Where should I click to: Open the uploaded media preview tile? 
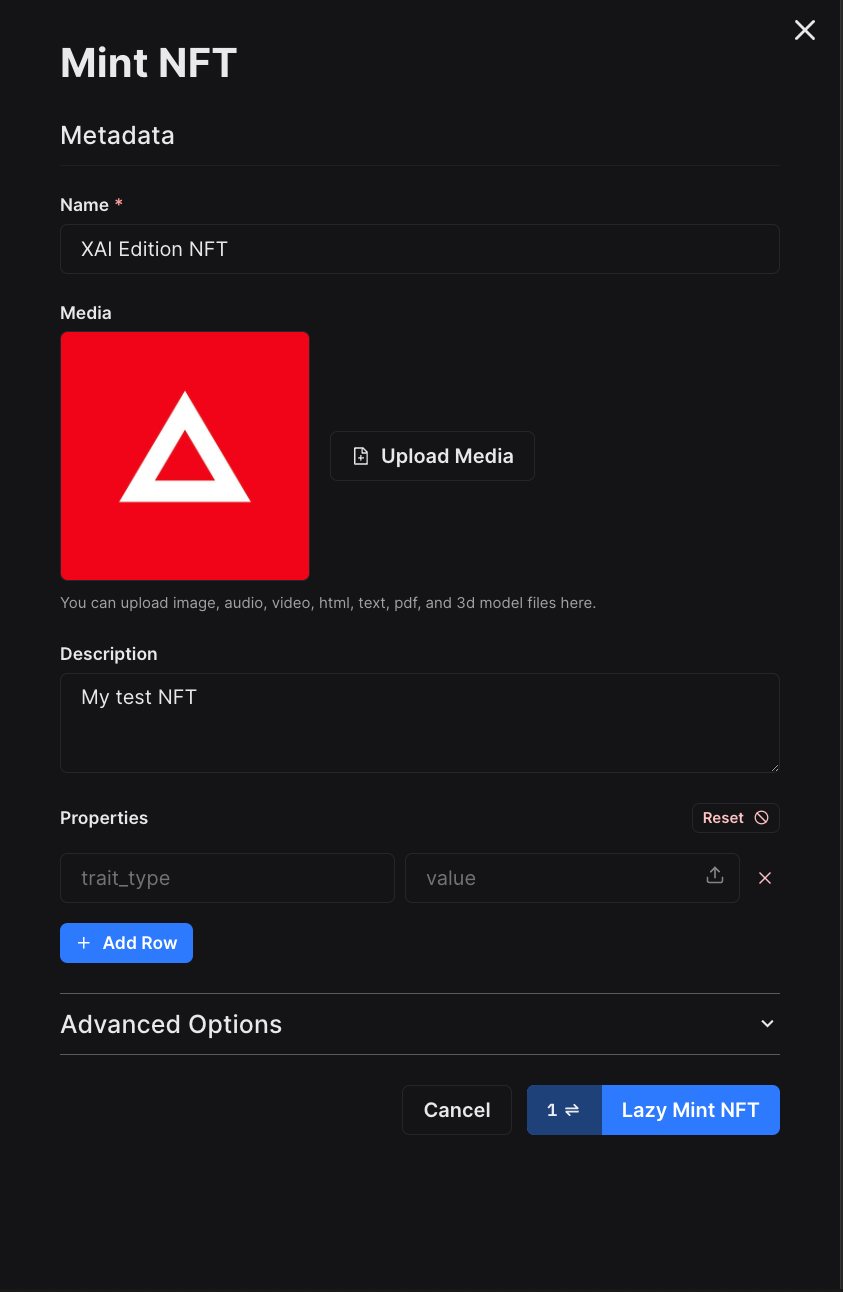click(x=185, y=456)
